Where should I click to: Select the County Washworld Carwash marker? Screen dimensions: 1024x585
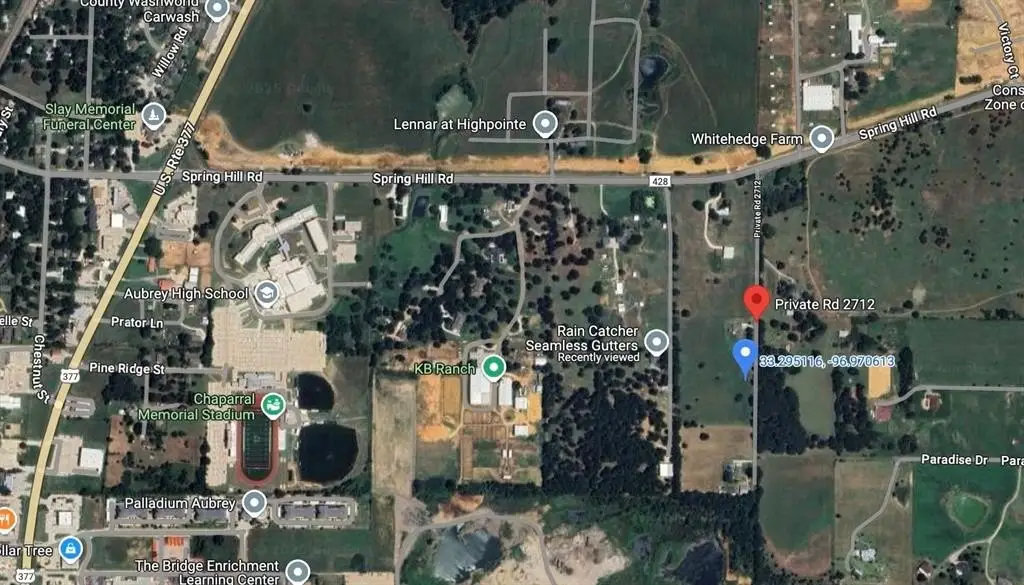point(217,10)
